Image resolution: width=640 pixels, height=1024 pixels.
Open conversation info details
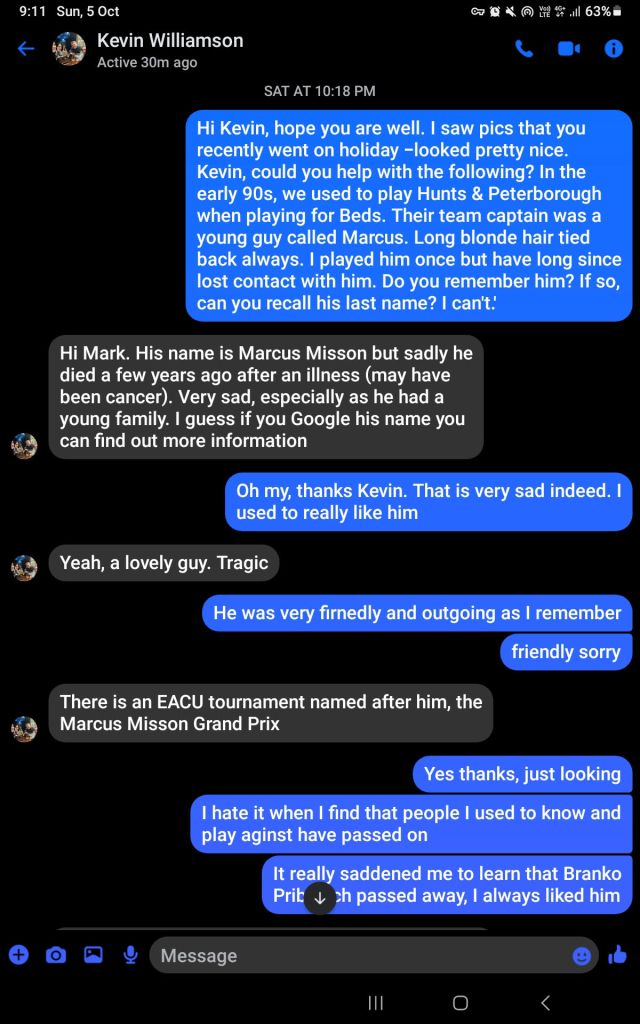tap(613, 49)
